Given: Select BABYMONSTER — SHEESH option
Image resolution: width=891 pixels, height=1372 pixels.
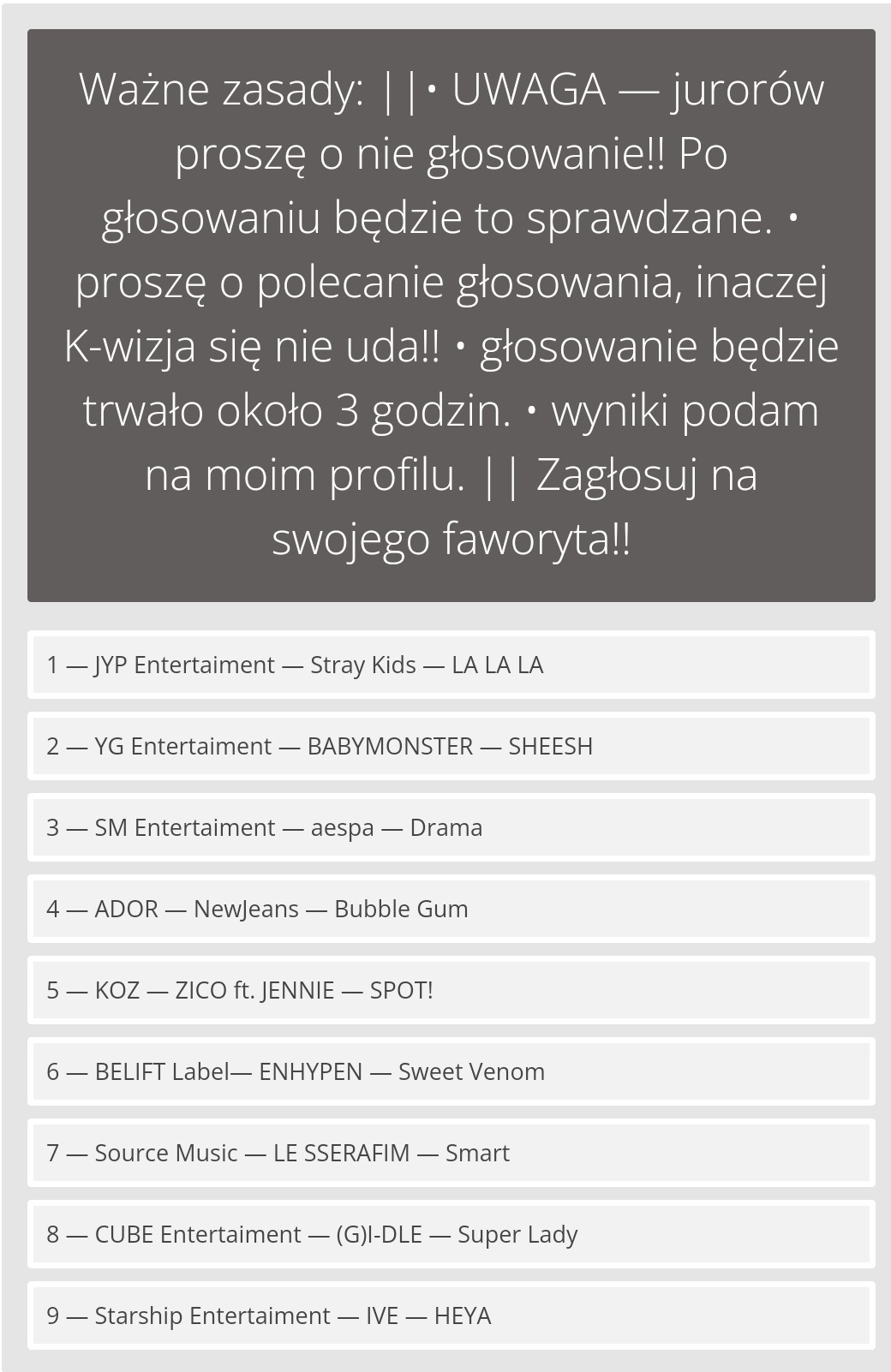Looking at the screenshot, I should point(451,746).
